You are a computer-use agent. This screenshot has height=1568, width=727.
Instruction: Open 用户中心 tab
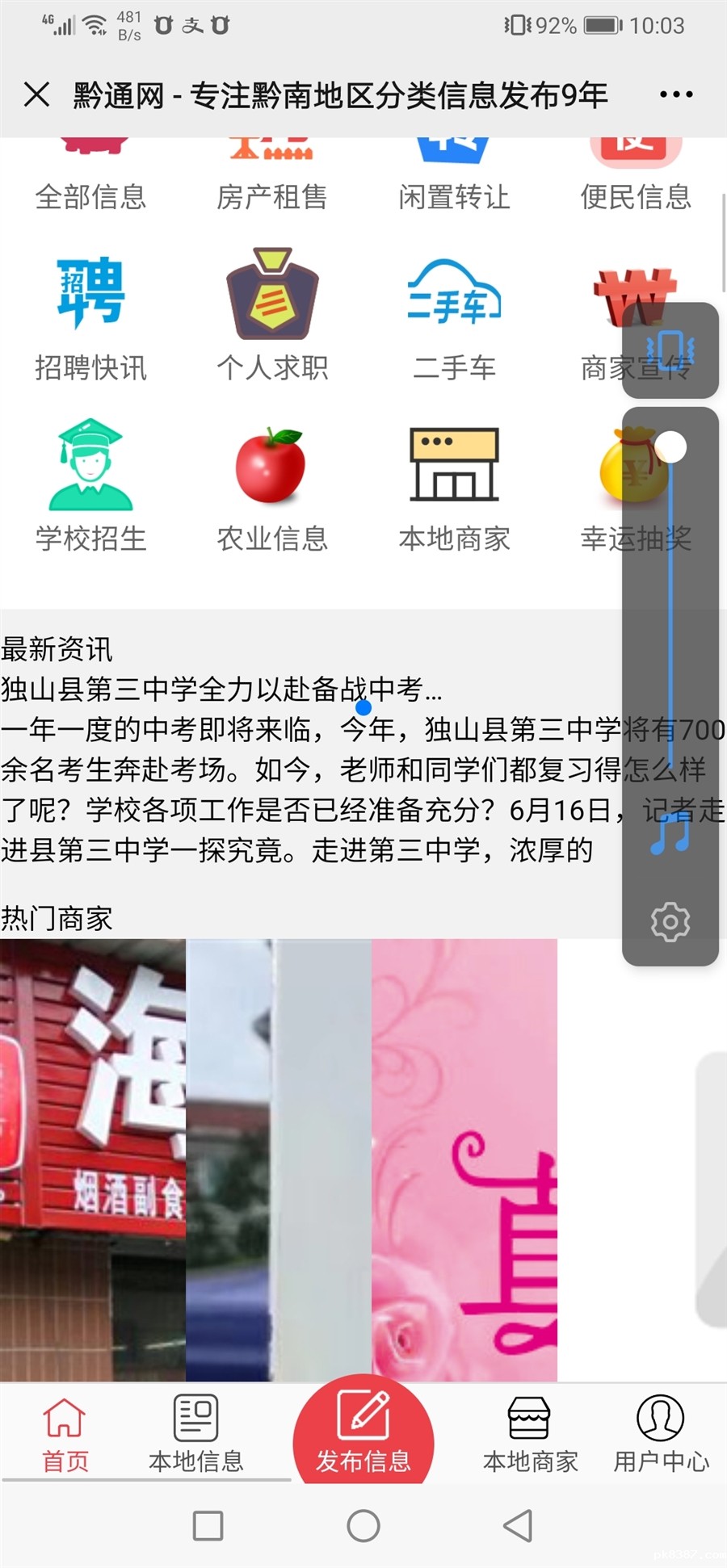[x=661, y=1435]
